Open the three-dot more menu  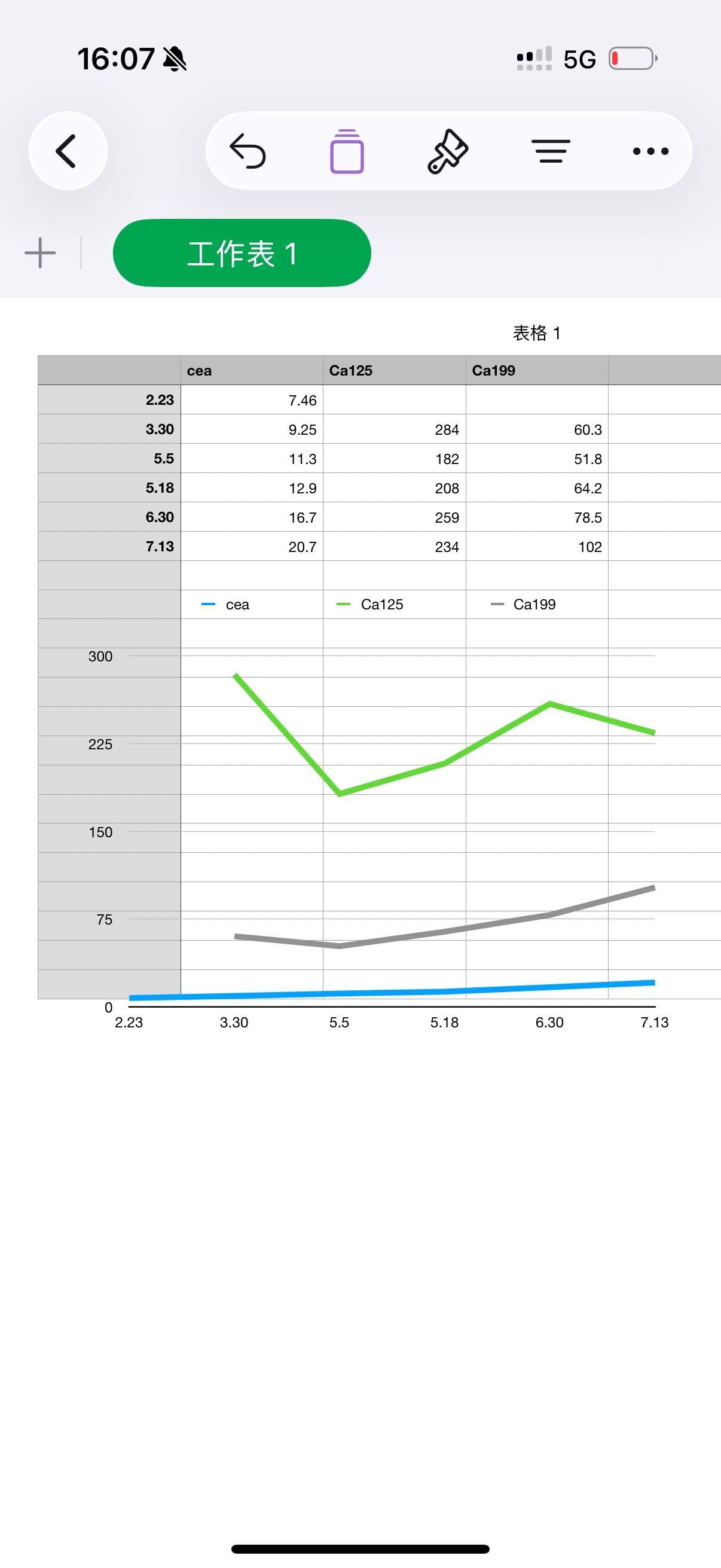coord(650,151)
